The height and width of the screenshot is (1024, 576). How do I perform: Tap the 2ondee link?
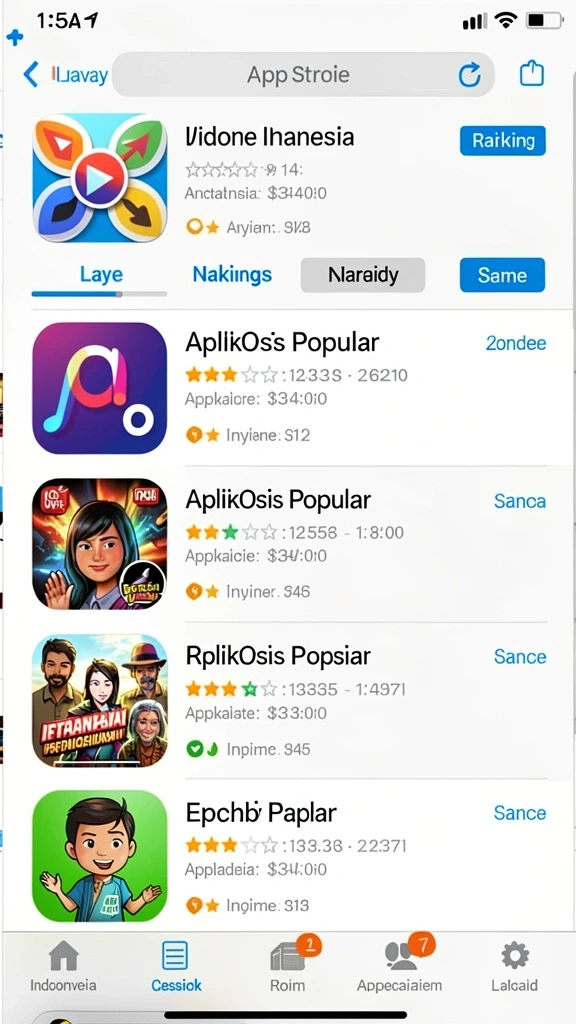click(x=516, y=343)
